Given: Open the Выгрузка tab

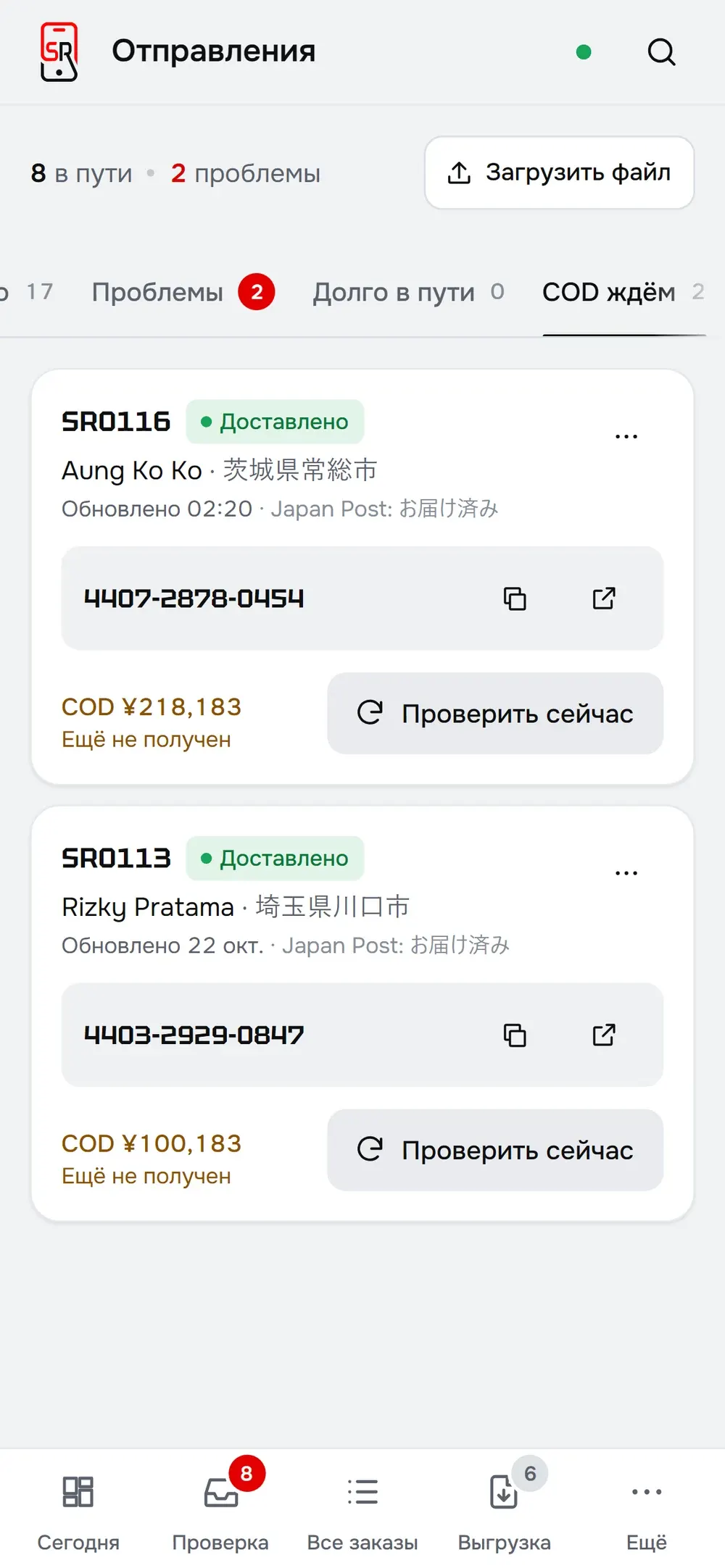Looking at the screenshot, I should pos(505,1511).
